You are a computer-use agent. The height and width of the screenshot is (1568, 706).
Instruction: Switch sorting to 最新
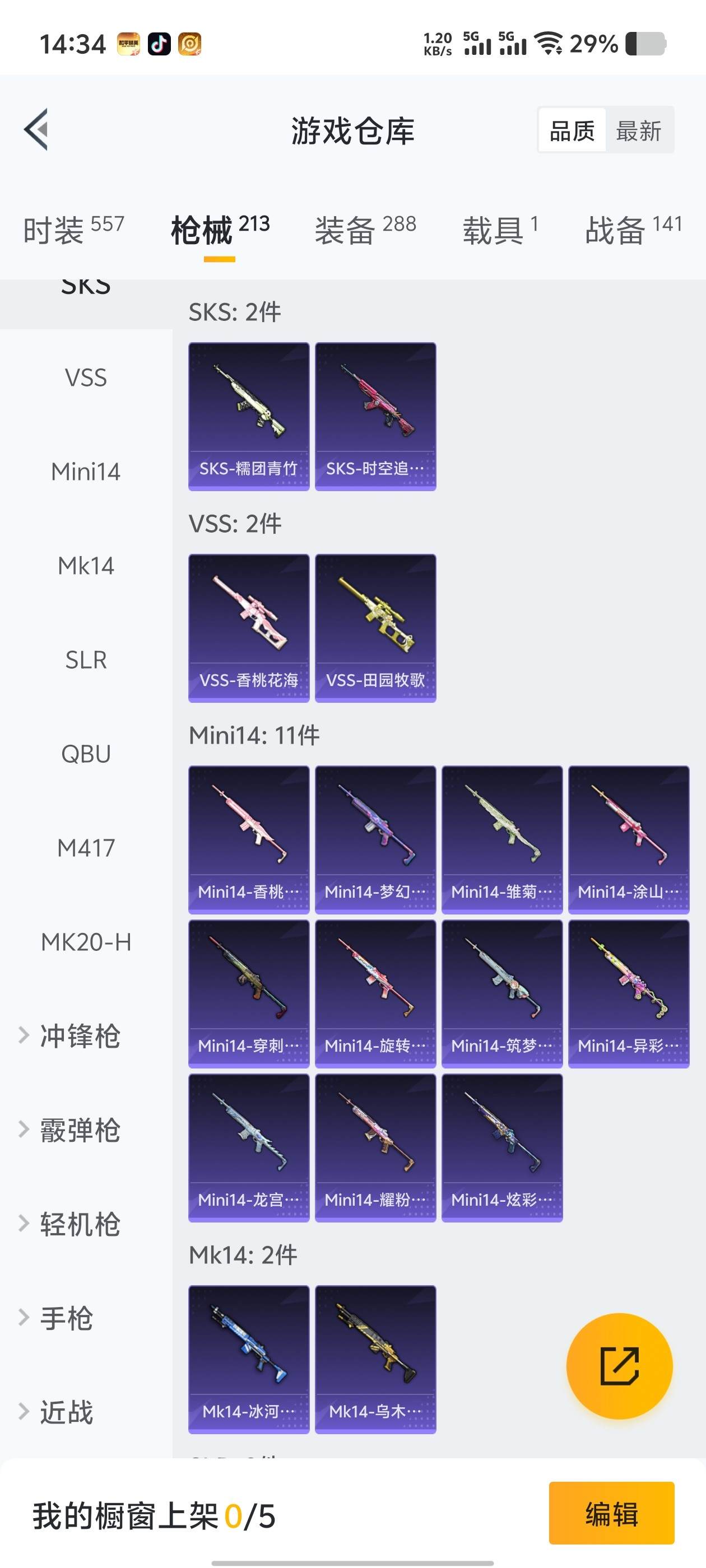pos(638,131)
